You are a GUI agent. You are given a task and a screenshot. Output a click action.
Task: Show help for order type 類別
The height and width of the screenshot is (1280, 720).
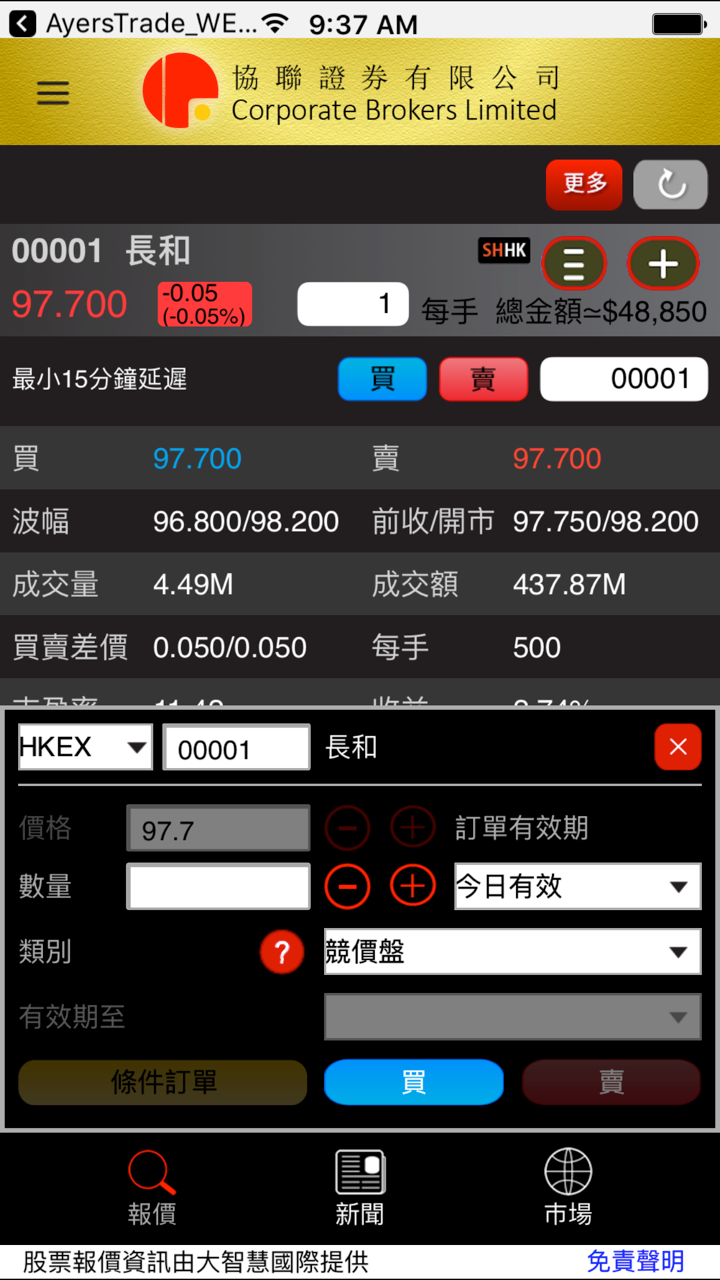coord(281,952)
